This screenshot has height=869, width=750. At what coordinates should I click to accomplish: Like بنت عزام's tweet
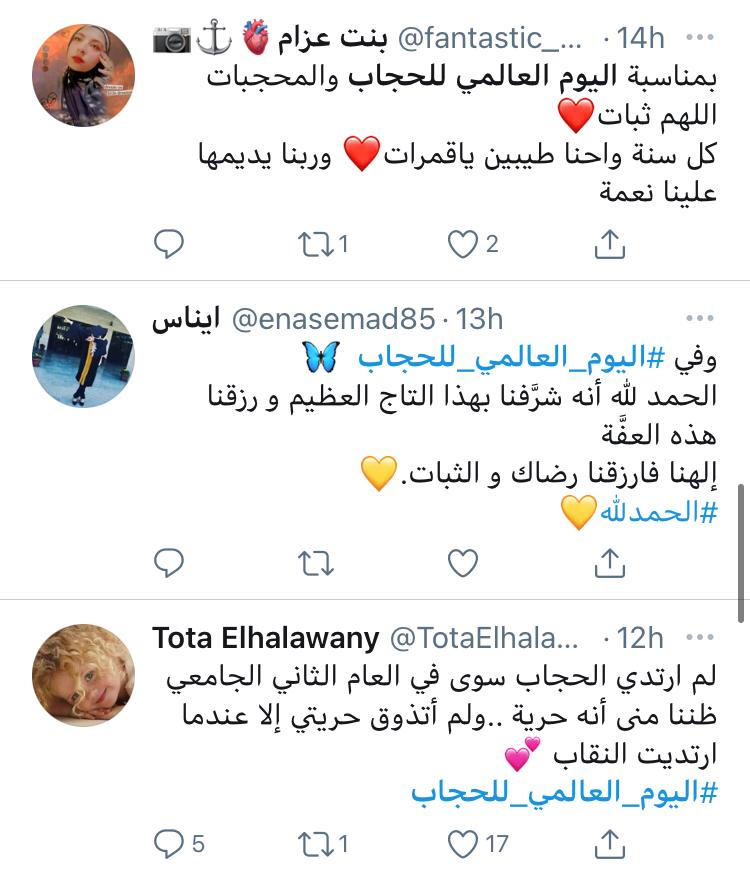point(462,243)
